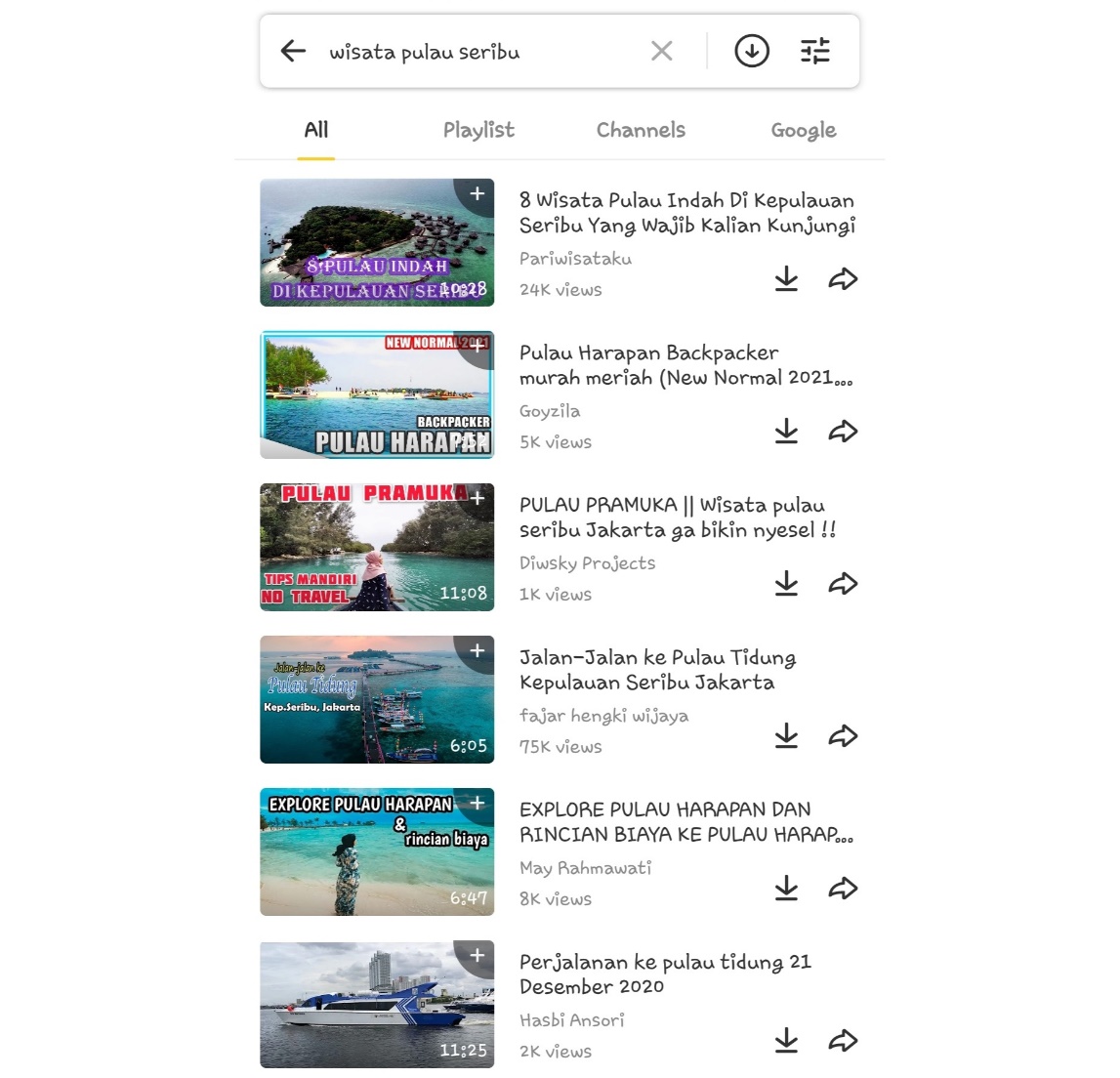The image size is (1120, 1078).
Task: Go back using the arrow in search bar
Action: coord(293,51)
